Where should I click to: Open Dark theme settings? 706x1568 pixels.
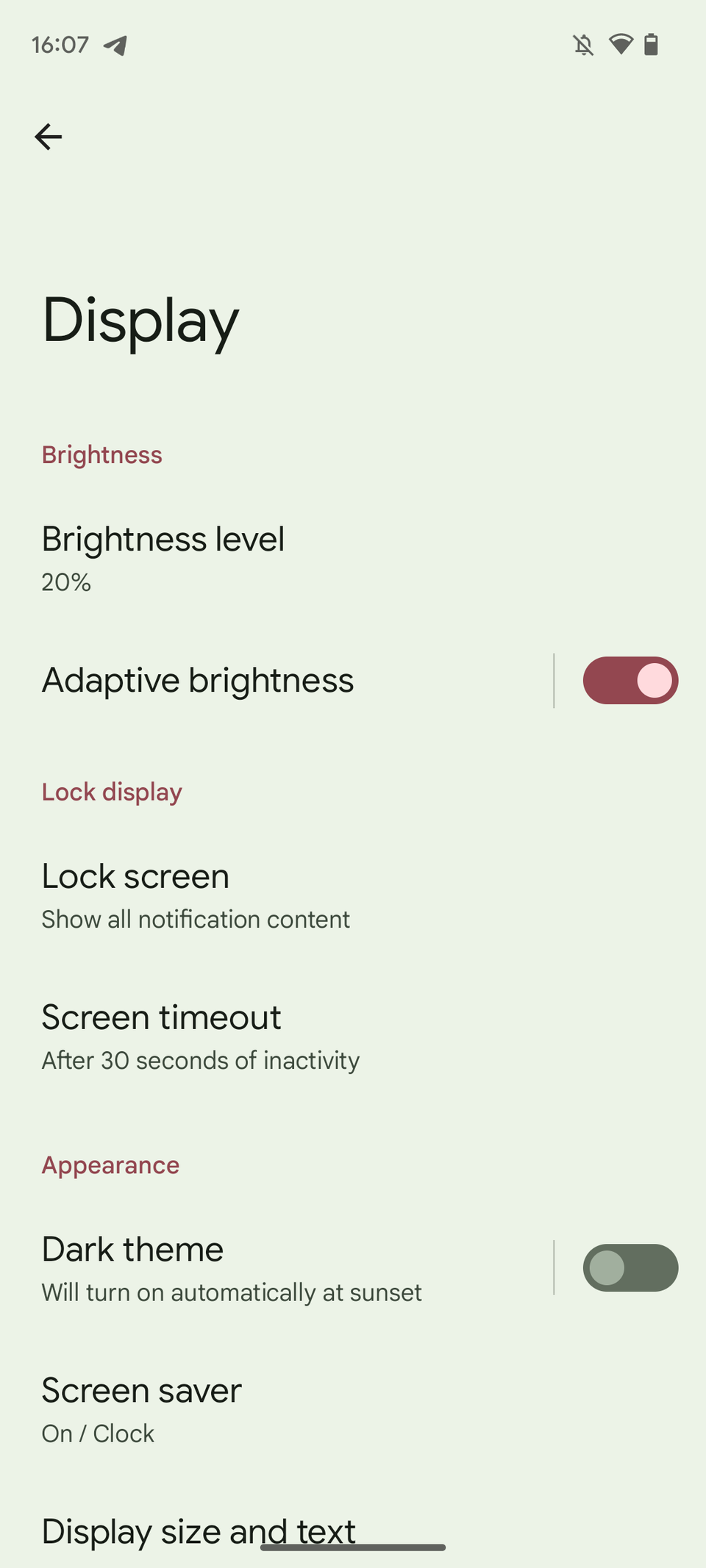[x=277, y=1269]
